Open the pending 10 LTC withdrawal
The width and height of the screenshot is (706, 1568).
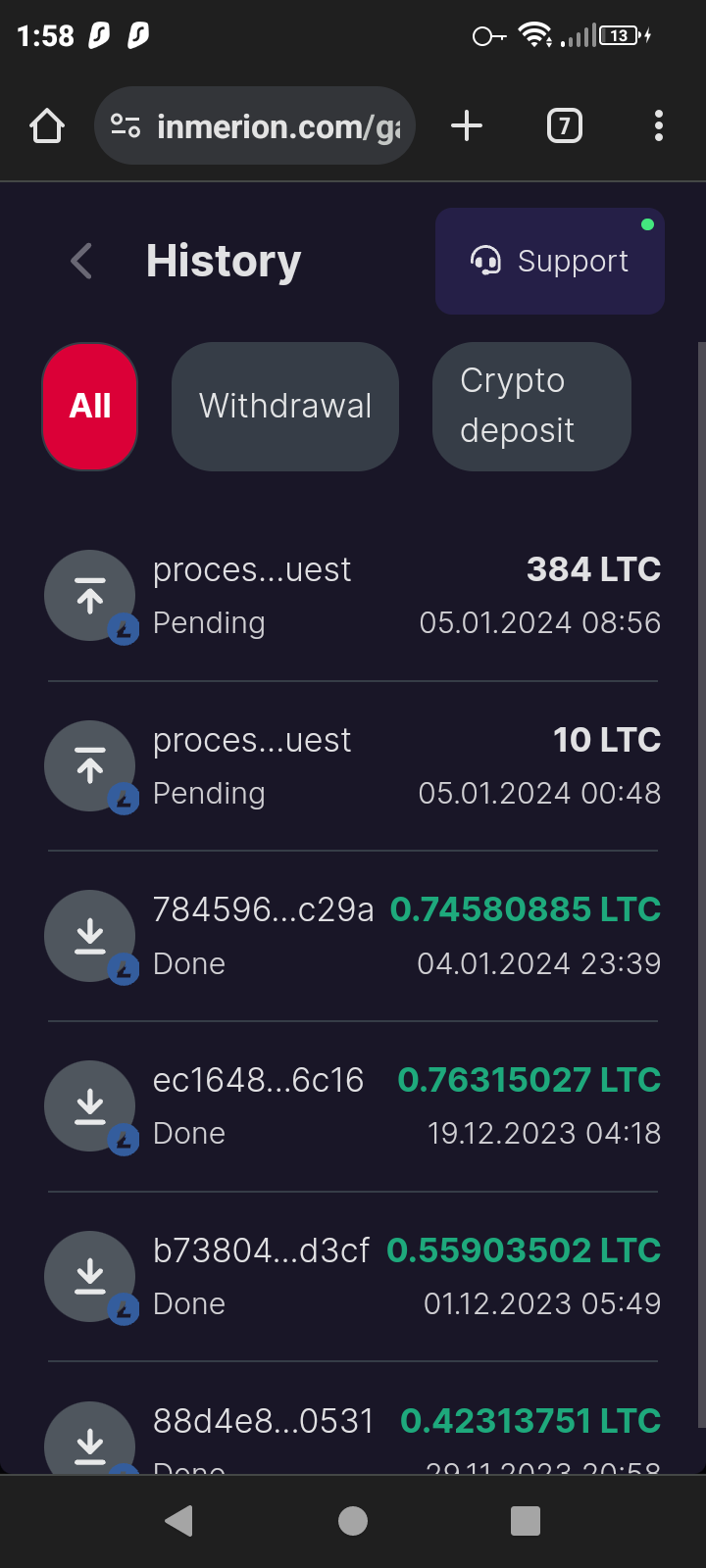coord(353,766)
